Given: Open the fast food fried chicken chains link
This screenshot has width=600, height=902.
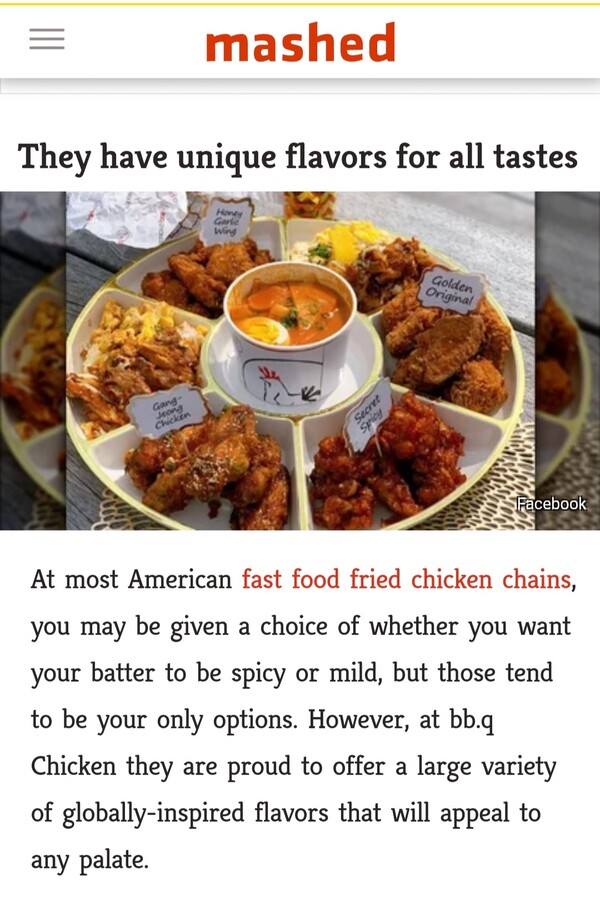Looking at the screenshot, I should click(407, 579).
